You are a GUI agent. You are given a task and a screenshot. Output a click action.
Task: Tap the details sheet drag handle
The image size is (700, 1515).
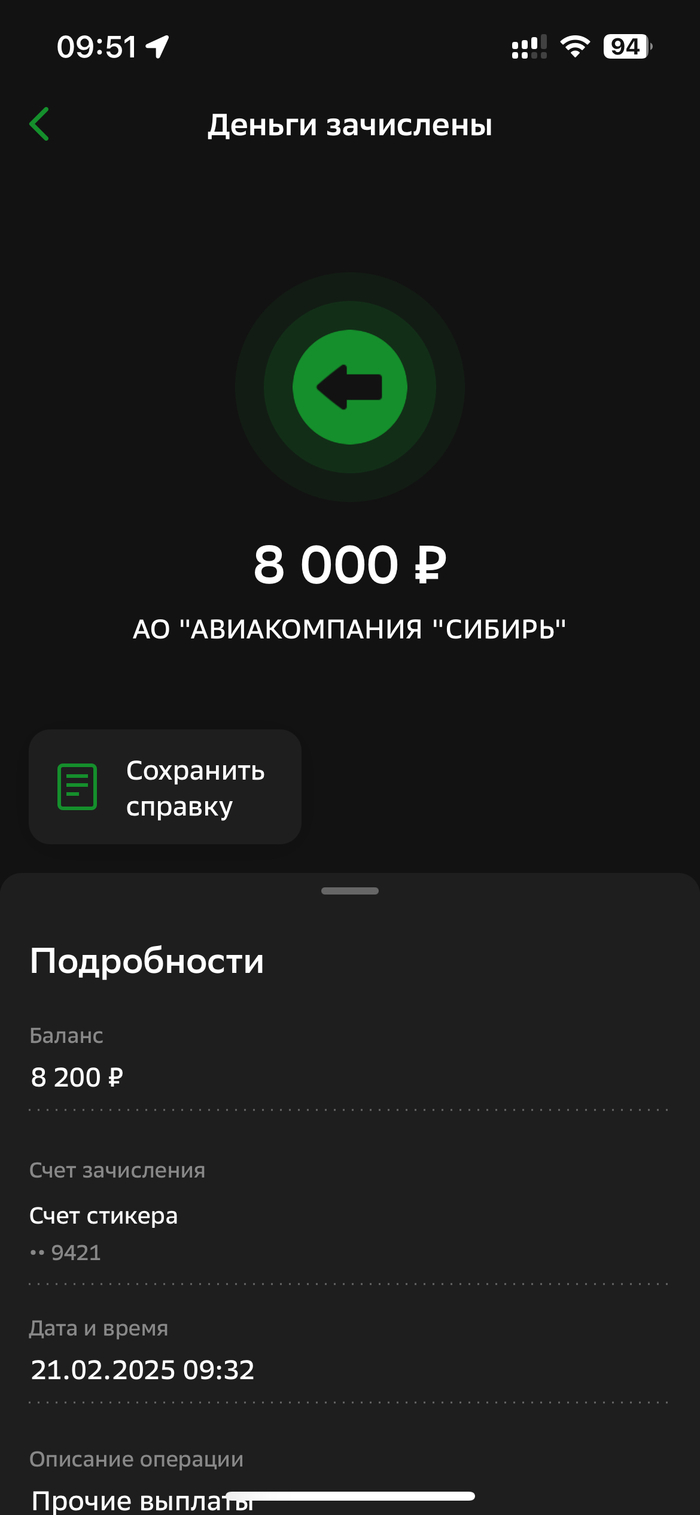(x=350, y=891)
